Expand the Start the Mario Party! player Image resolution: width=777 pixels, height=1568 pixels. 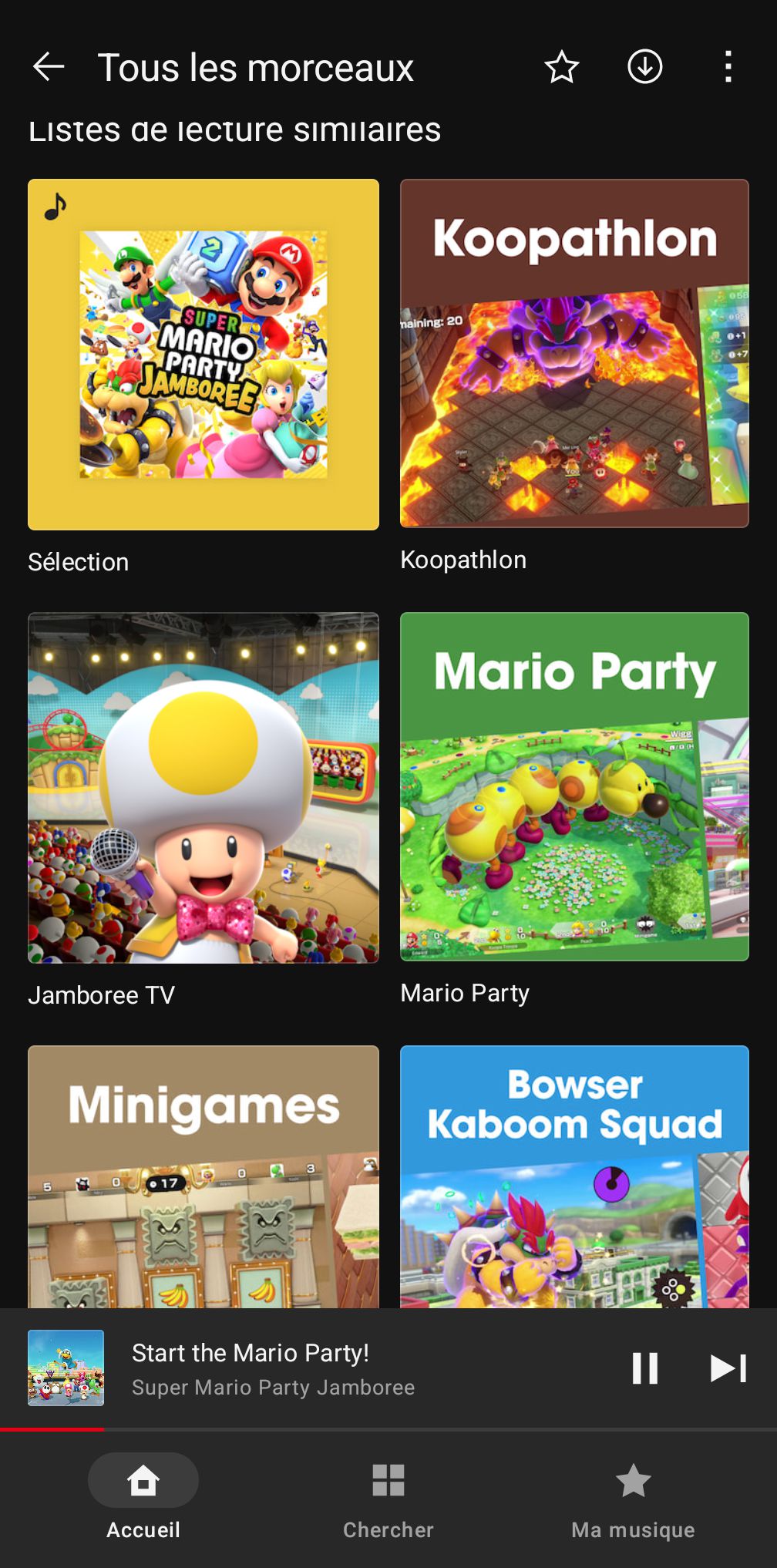click(308, 1368)
